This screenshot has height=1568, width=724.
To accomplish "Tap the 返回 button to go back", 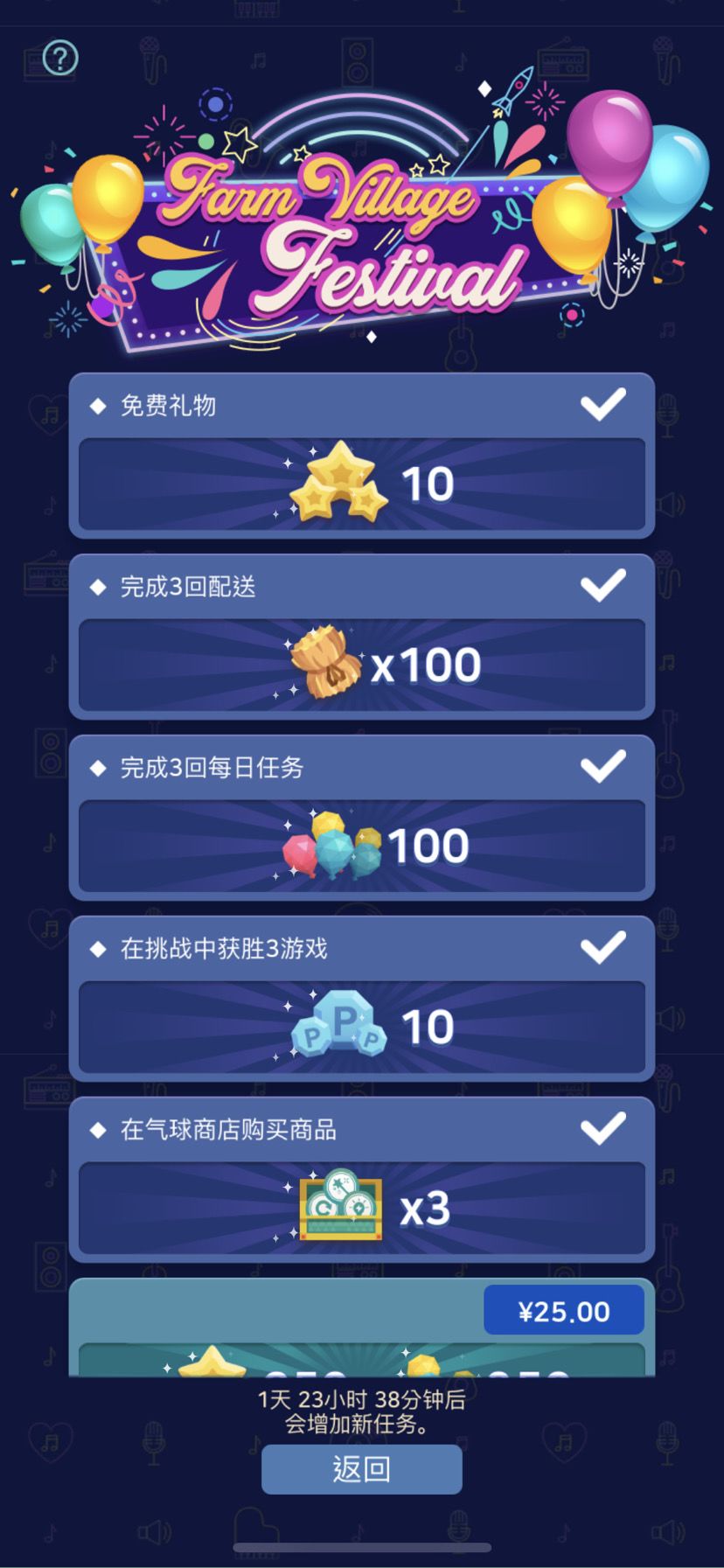I will pos(361,1468).
